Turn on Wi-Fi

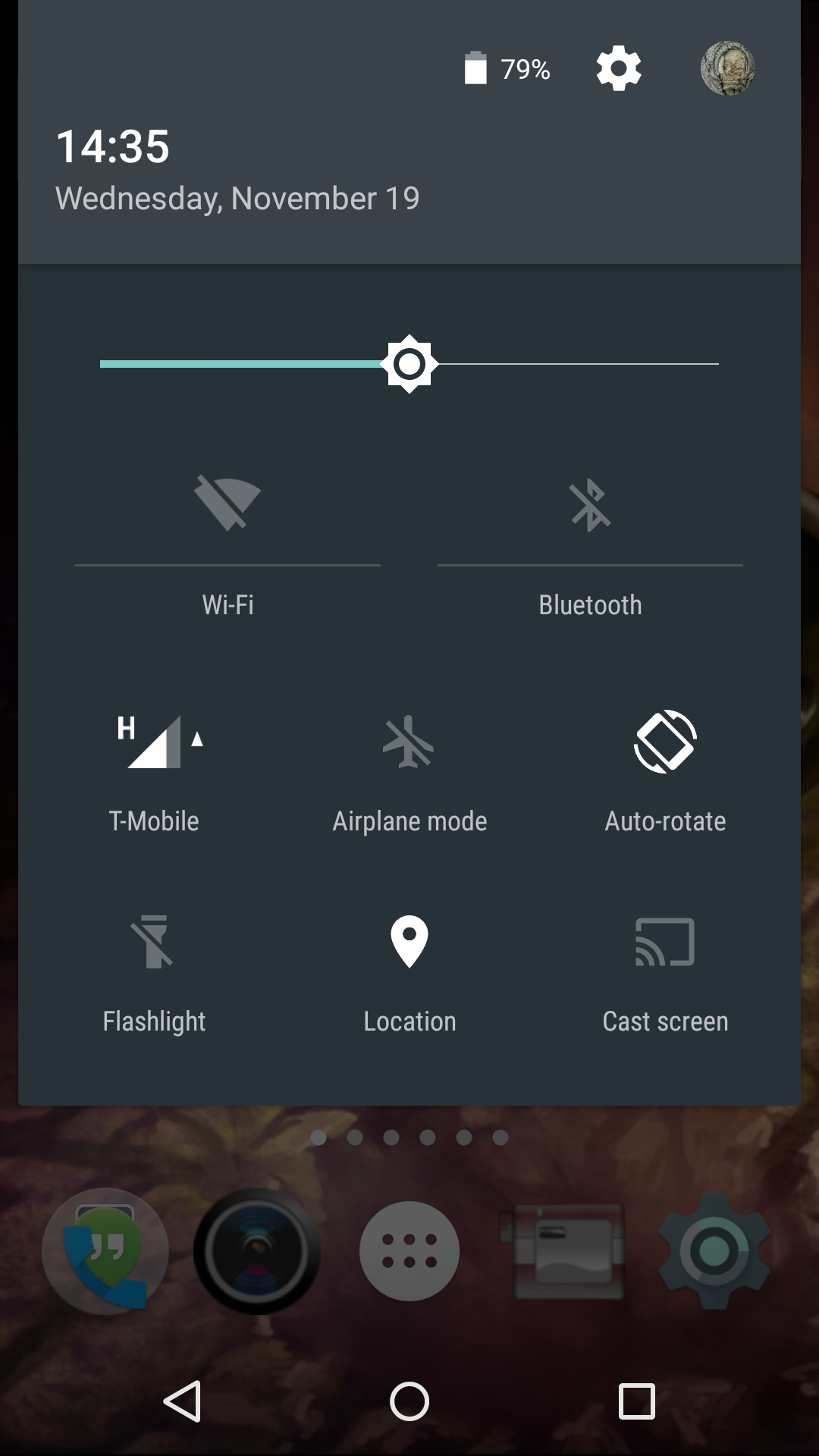(227, 502)
